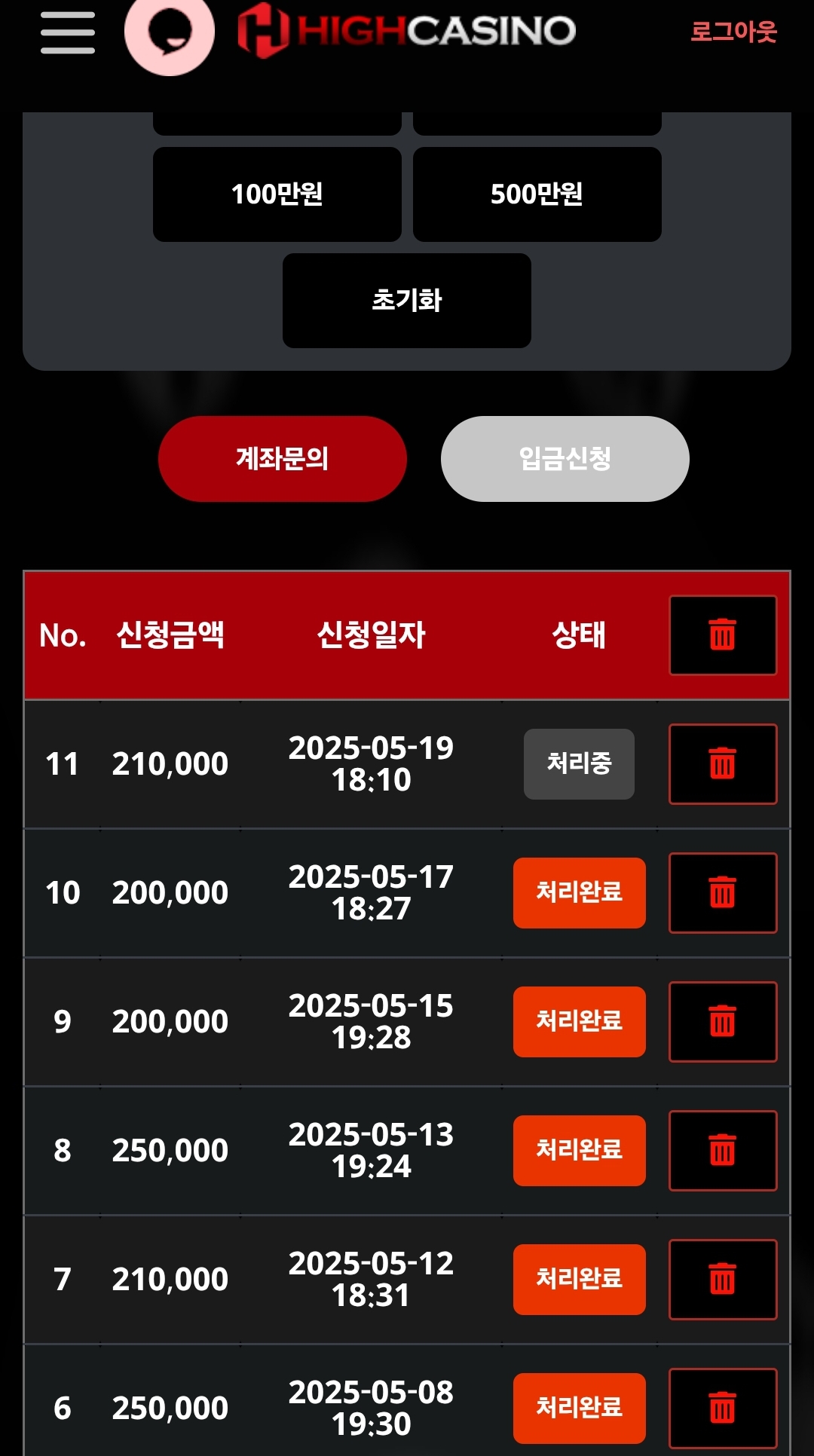Select the 500만원 amount button
Screen dimensions: 814x1456
coord(537,194)
